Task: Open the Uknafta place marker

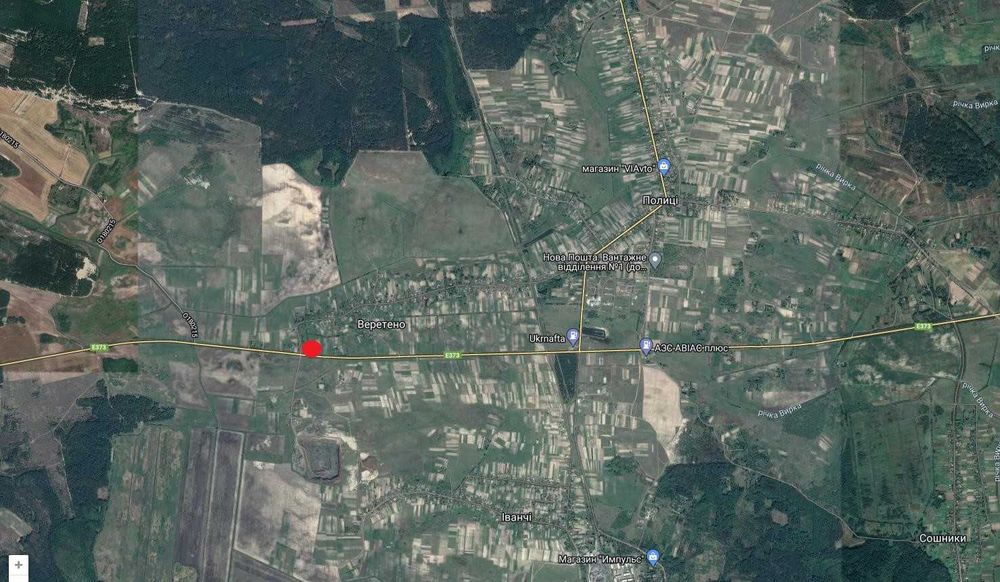Action: [573, 337]
